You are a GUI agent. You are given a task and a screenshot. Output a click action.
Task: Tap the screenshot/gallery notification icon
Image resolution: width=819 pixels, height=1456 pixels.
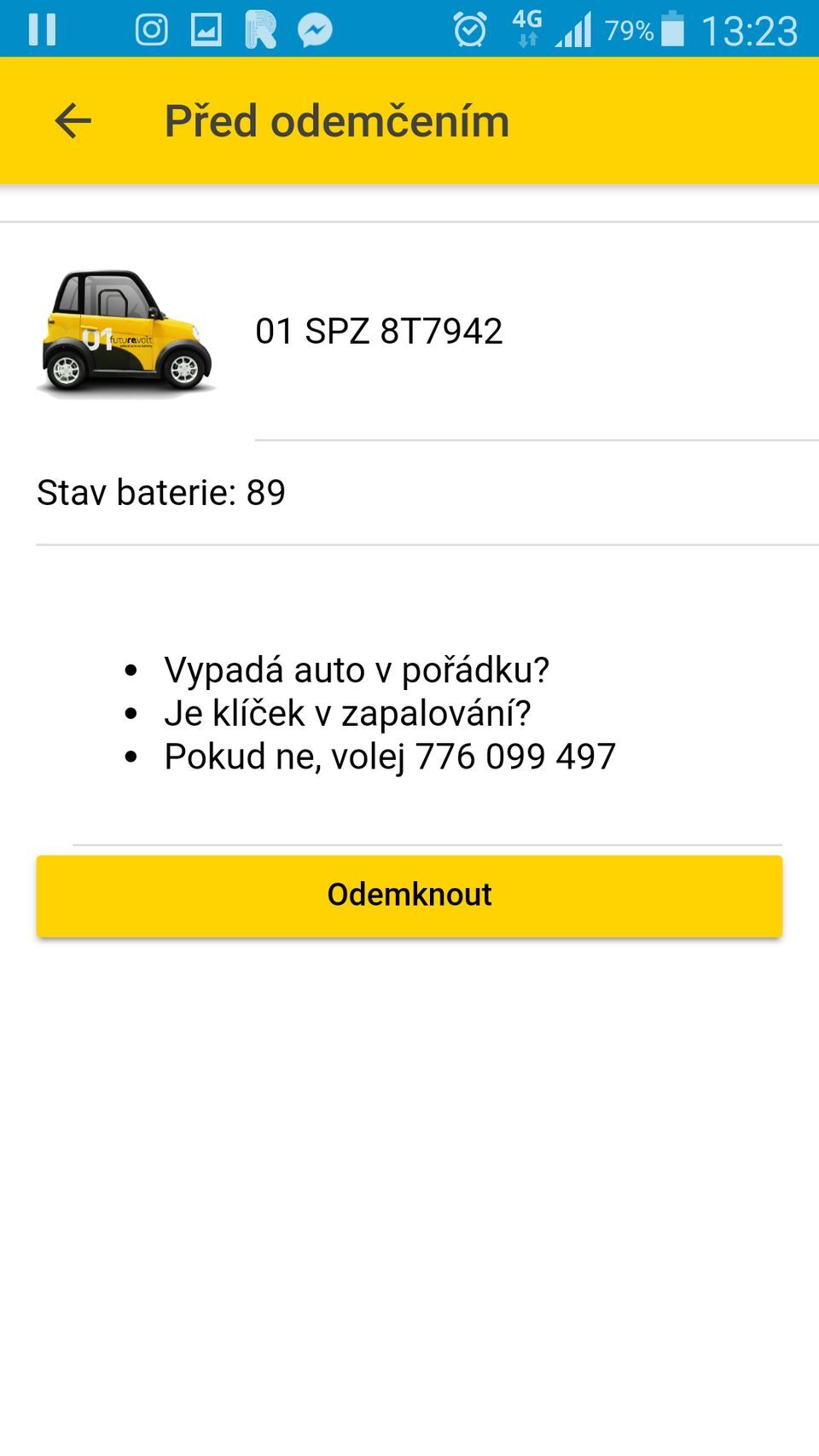[x=207, y=29]
